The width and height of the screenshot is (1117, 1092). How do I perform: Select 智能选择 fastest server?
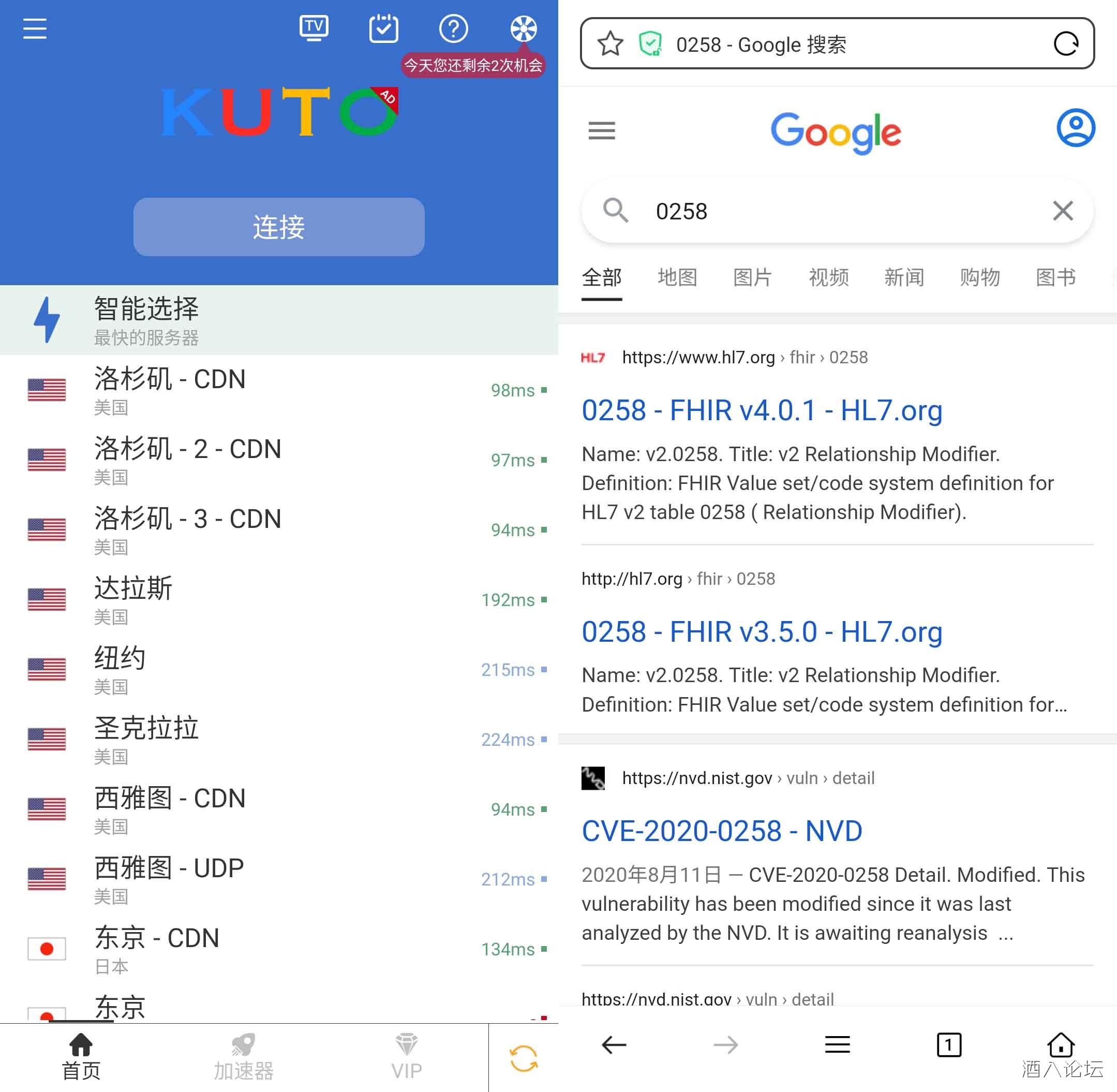click(x=279, y=320)
